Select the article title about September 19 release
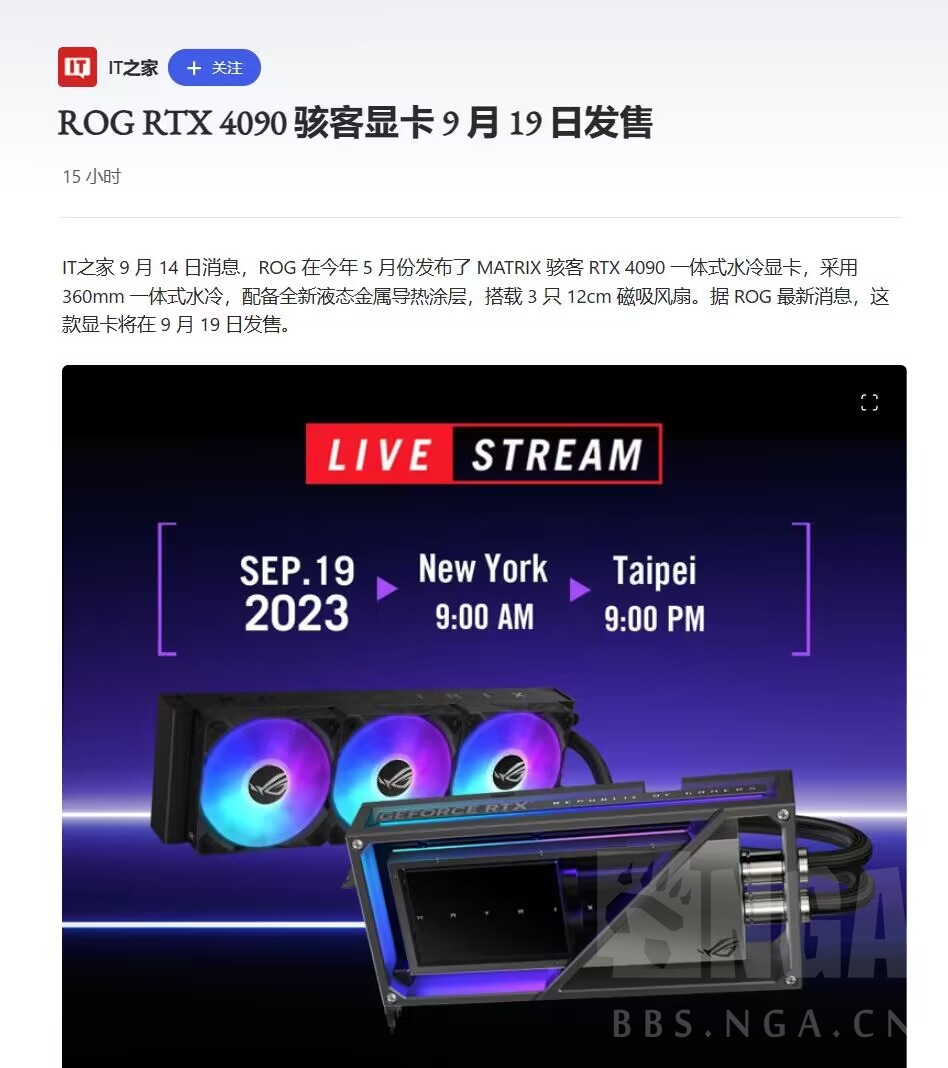This screenshot has width=948, height=1068. (356, 123)
